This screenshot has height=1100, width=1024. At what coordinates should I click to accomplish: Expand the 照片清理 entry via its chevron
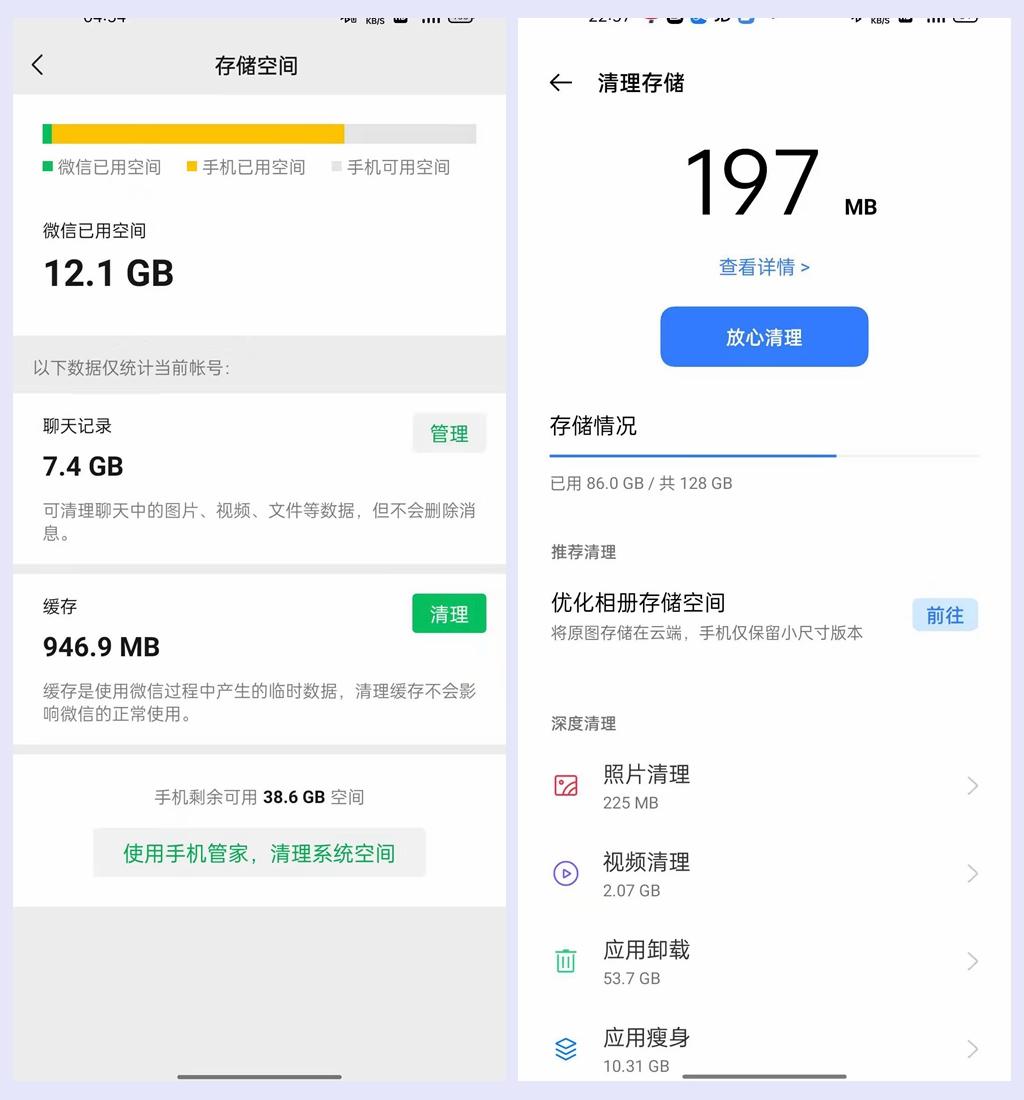pyautogui.click(x=971, y=786)
